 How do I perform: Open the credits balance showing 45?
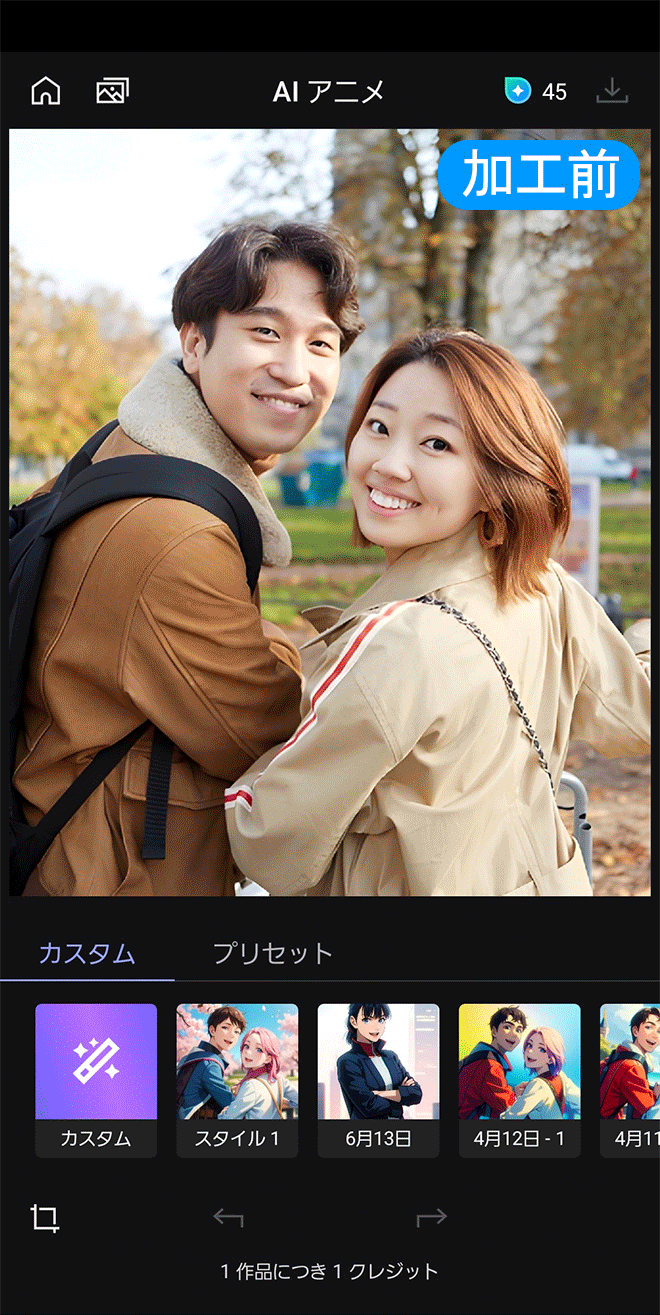[536, 92]
